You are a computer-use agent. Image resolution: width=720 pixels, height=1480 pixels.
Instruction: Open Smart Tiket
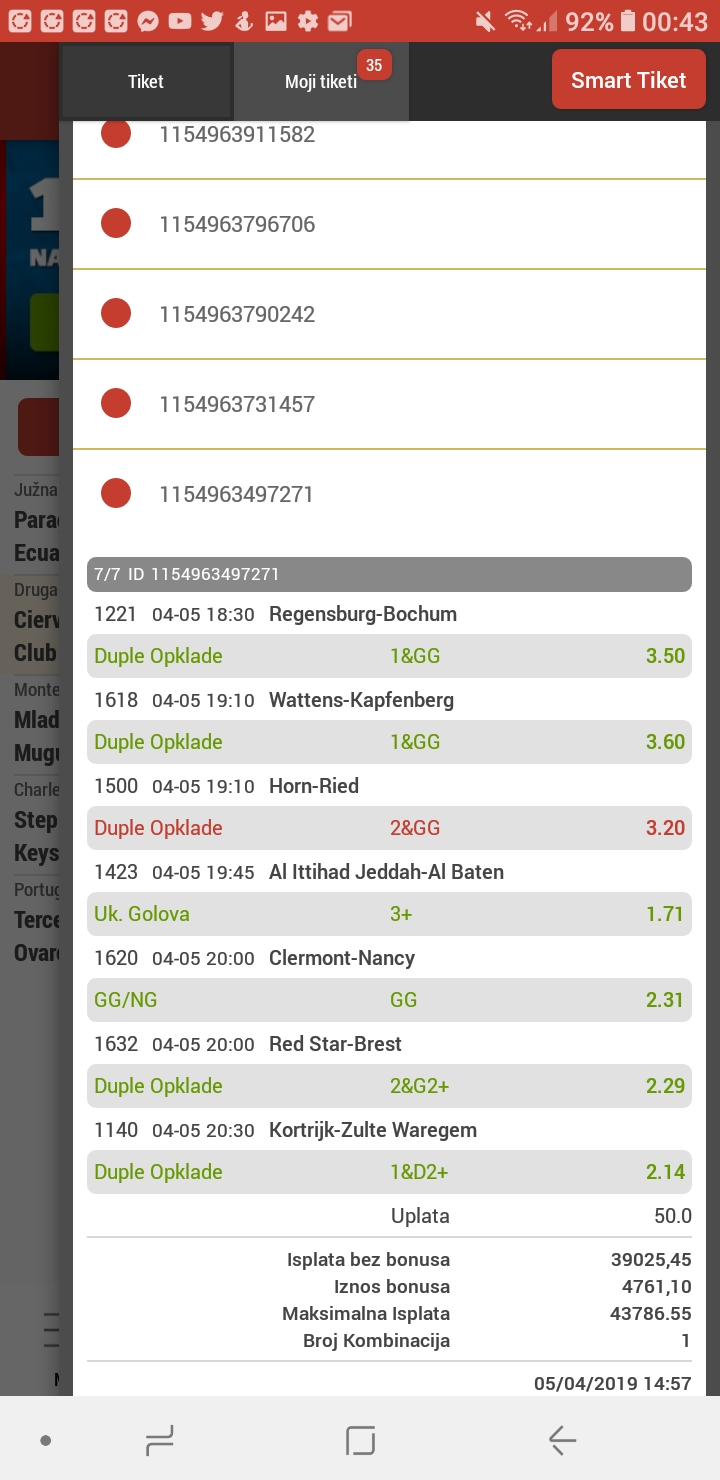(x=629, y=80)
